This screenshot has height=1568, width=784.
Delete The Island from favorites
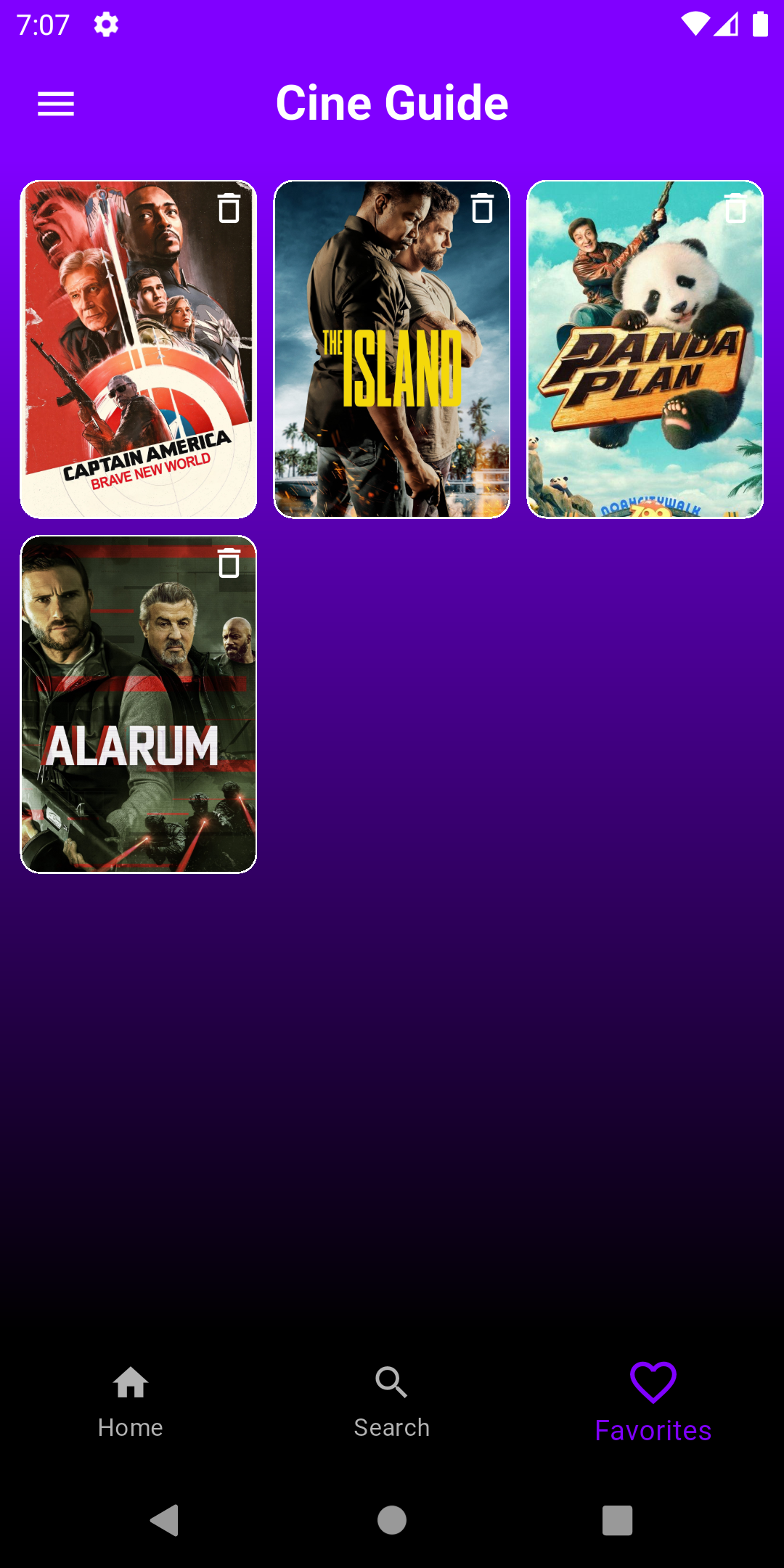pos(482,209)
